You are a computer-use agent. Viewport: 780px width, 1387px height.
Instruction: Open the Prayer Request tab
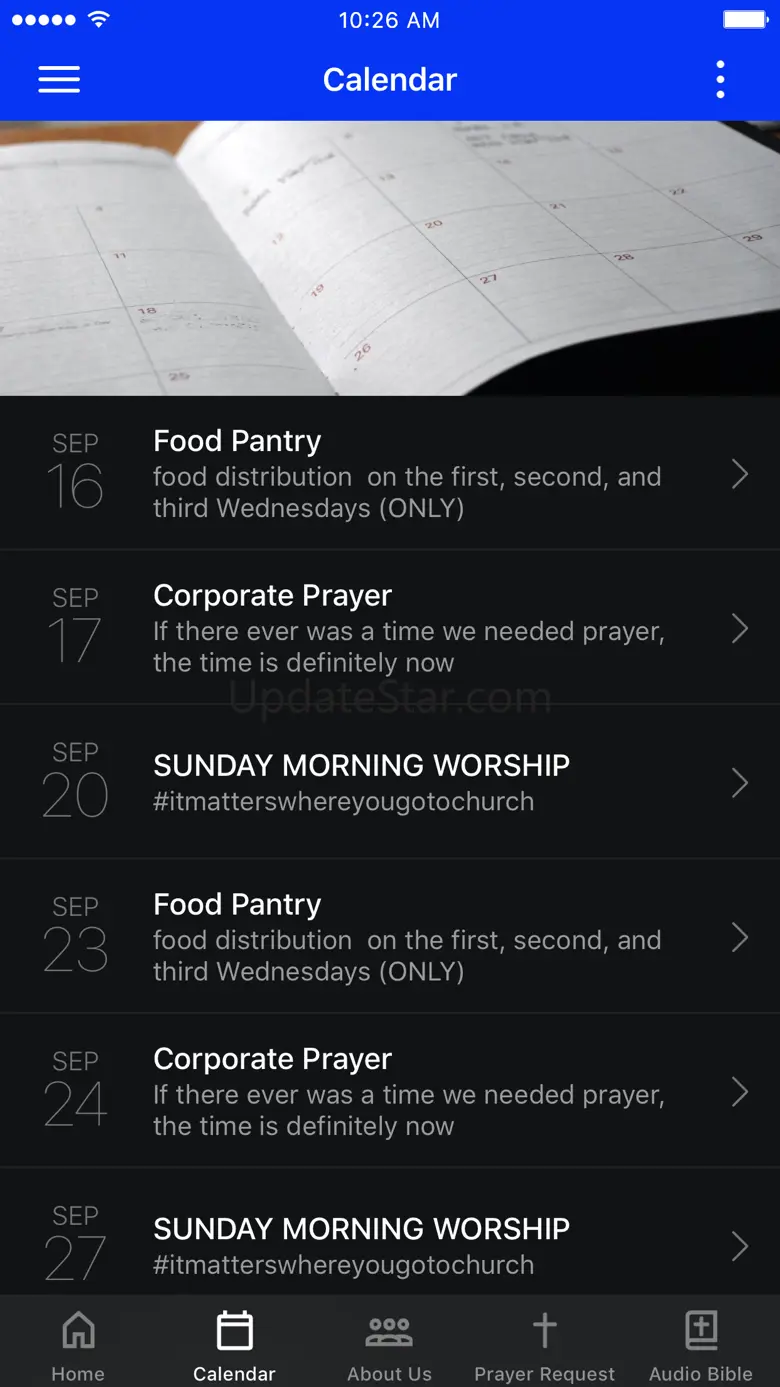pyautogui.click(x=545, y=1345)
